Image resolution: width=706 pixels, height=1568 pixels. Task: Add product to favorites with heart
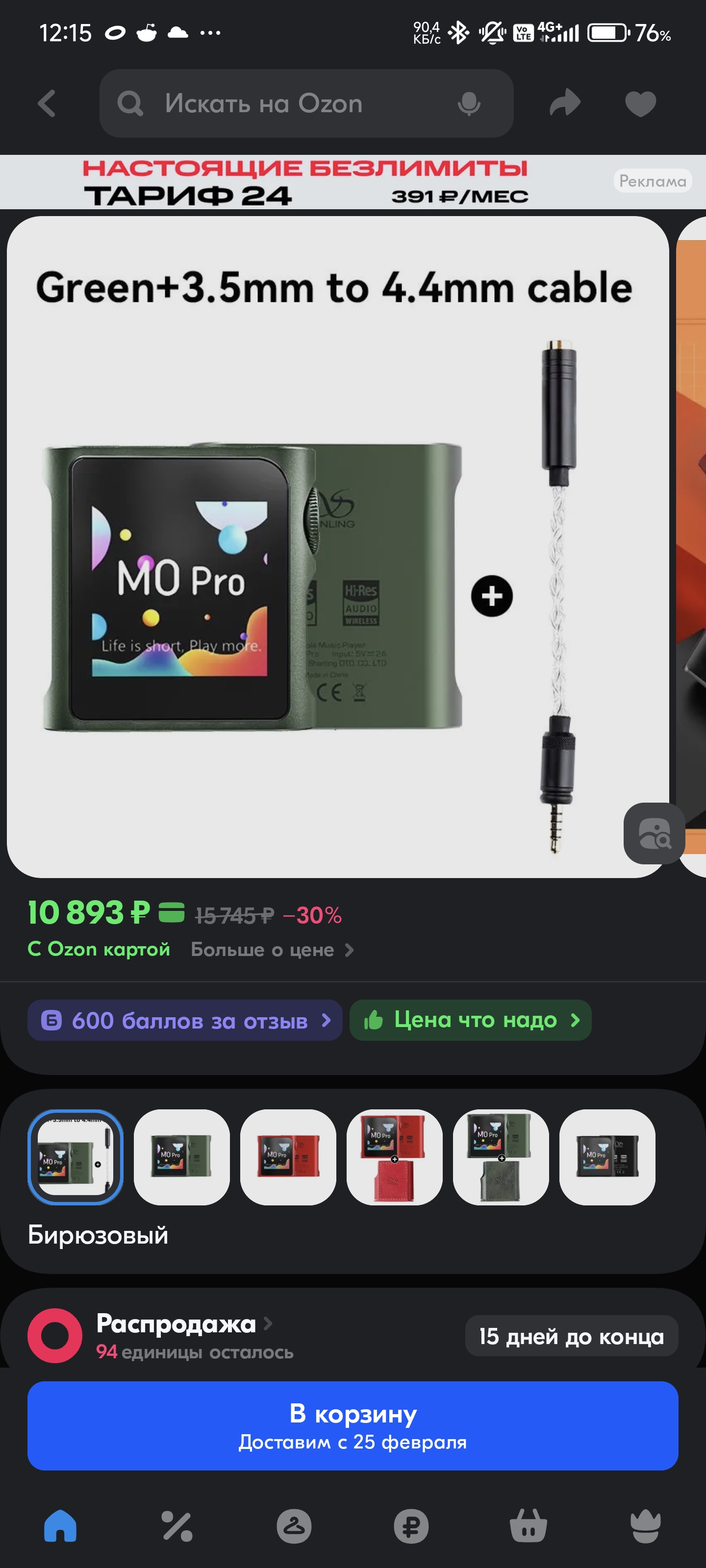click(640, 103)
